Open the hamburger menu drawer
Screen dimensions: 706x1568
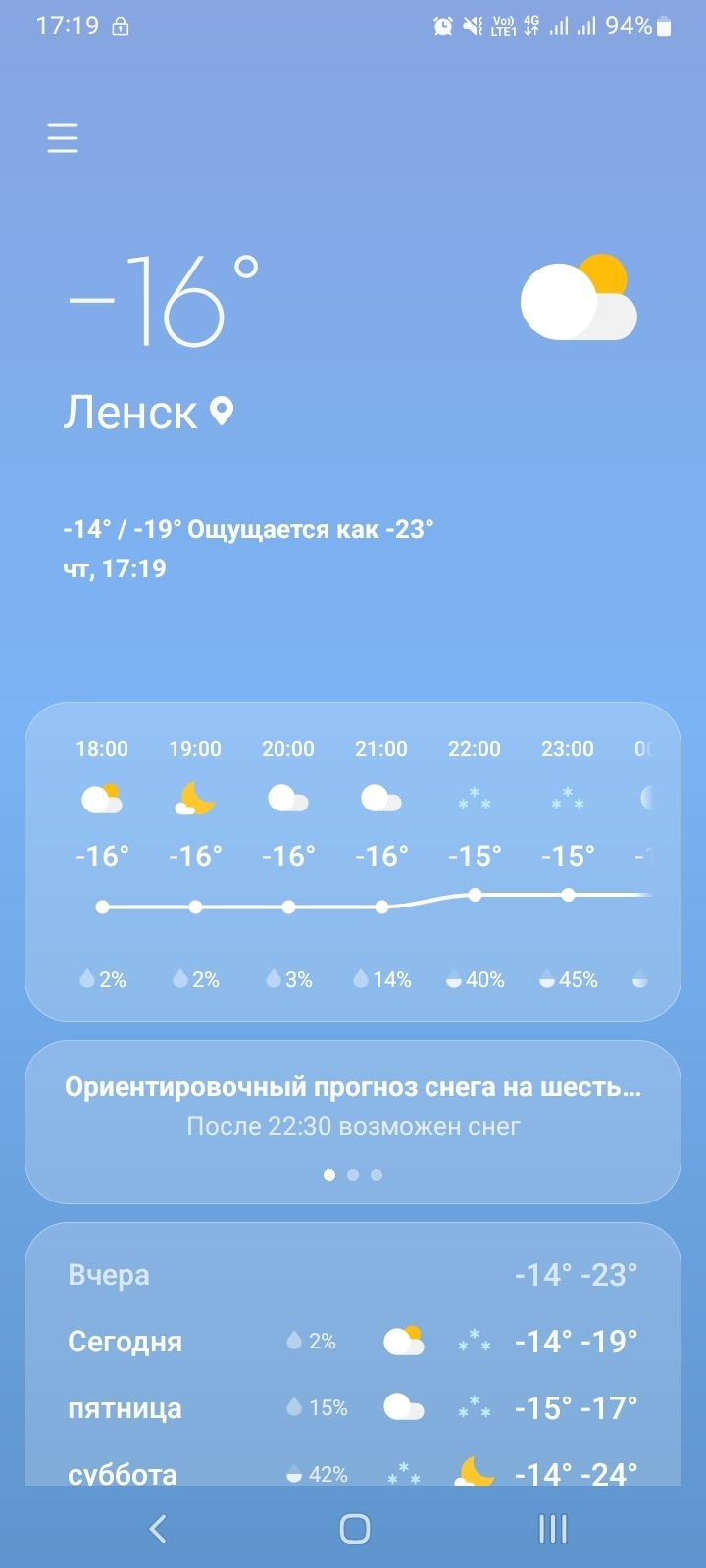(63, 138)
